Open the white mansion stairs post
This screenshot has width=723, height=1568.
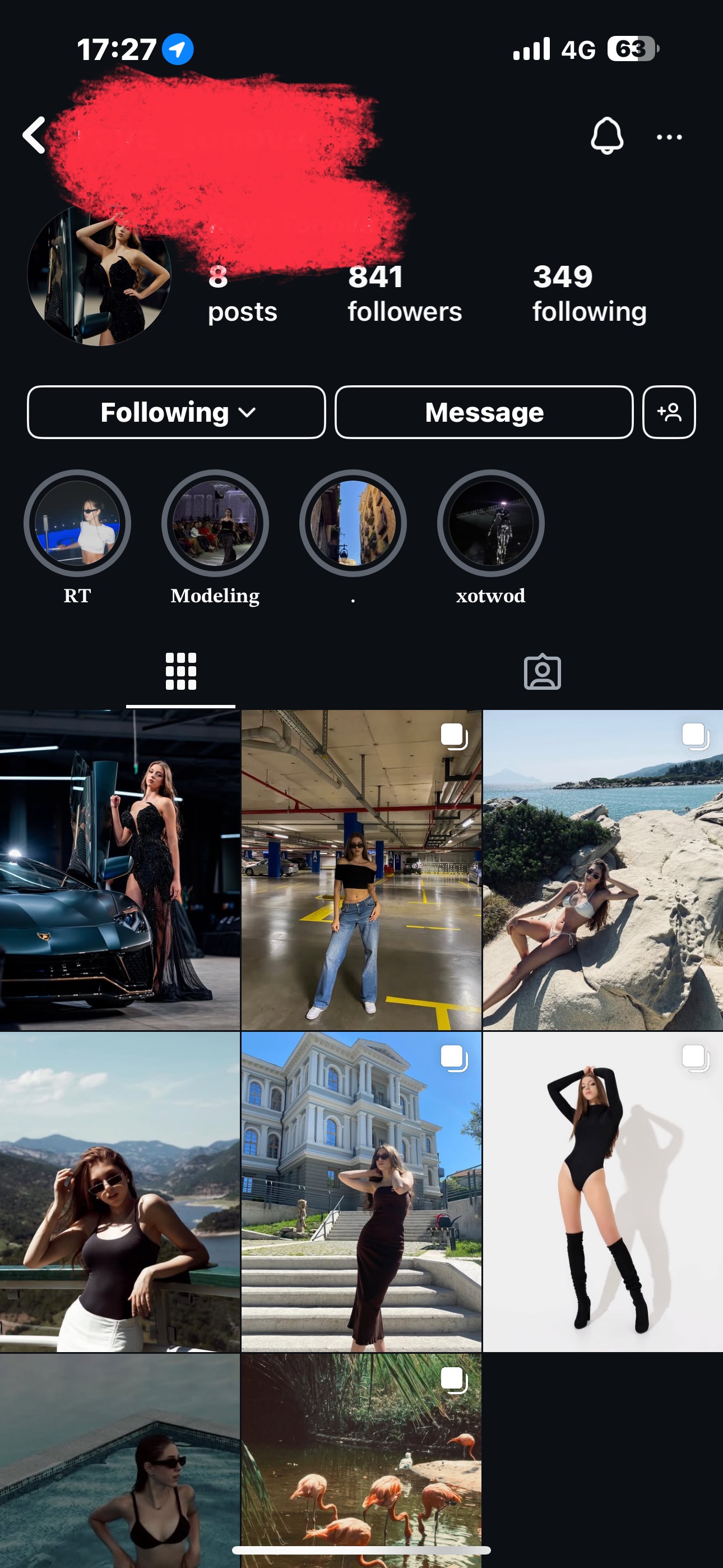coord(361,1192)
